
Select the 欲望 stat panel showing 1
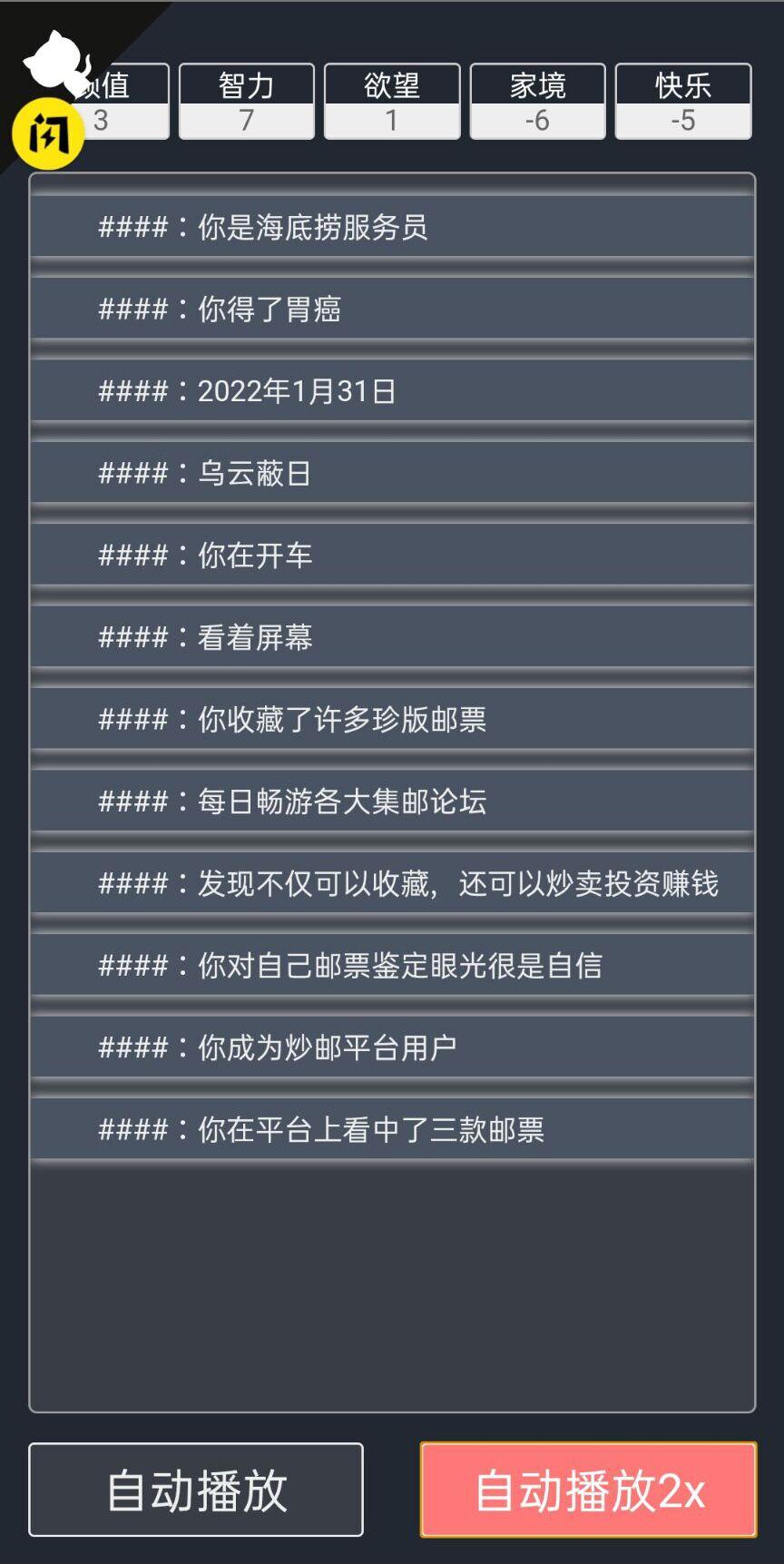[x=392, y=100]
